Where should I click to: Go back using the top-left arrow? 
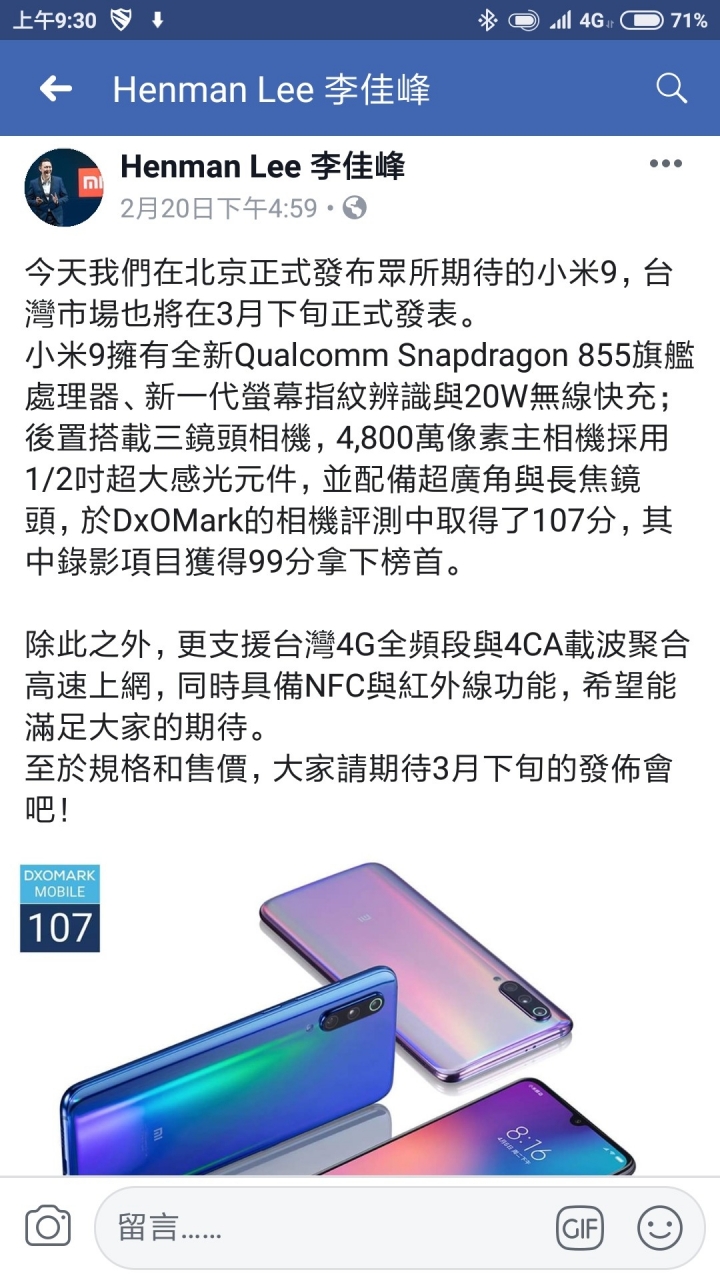55,89
